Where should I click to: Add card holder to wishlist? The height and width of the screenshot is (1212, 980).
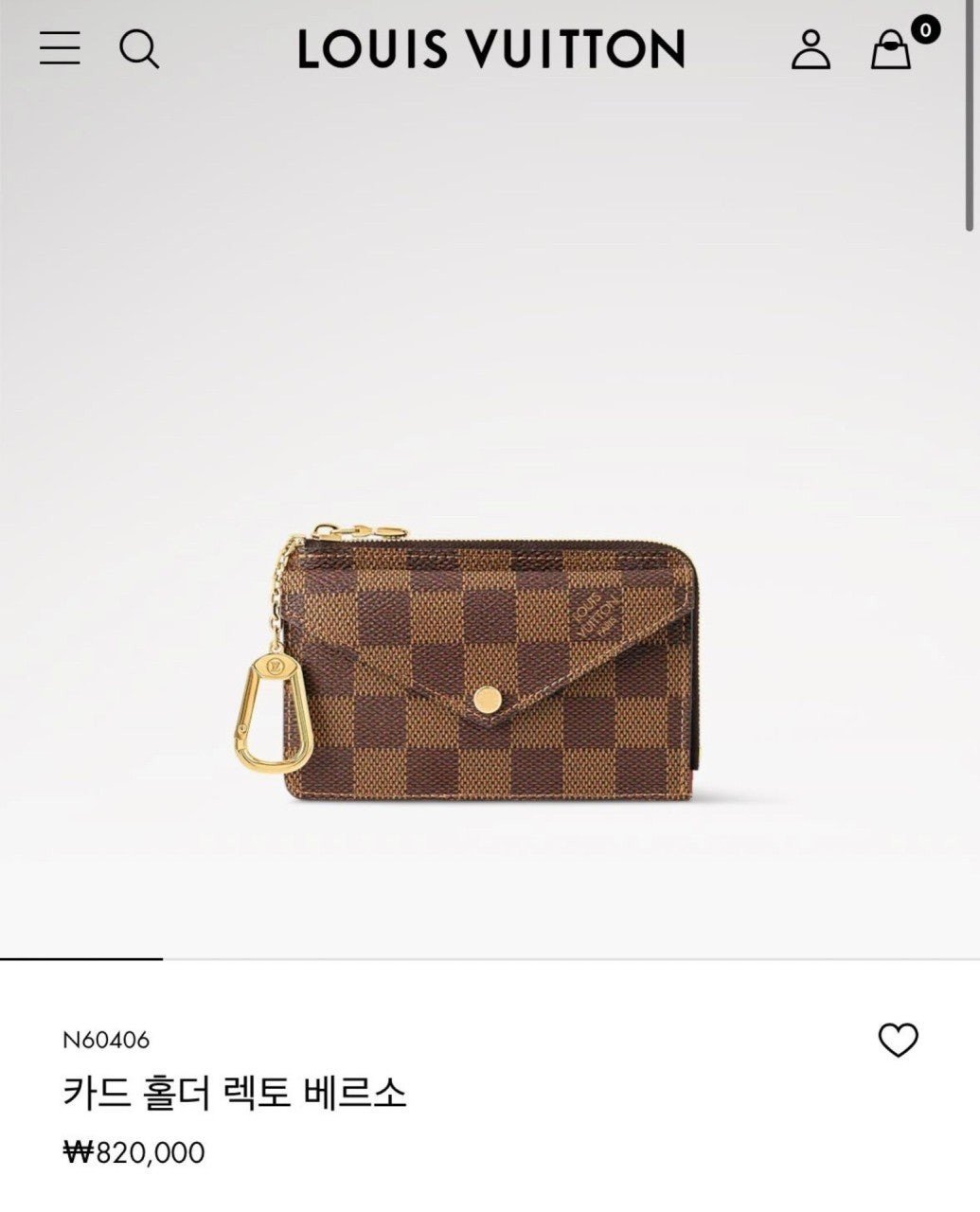898,1041
